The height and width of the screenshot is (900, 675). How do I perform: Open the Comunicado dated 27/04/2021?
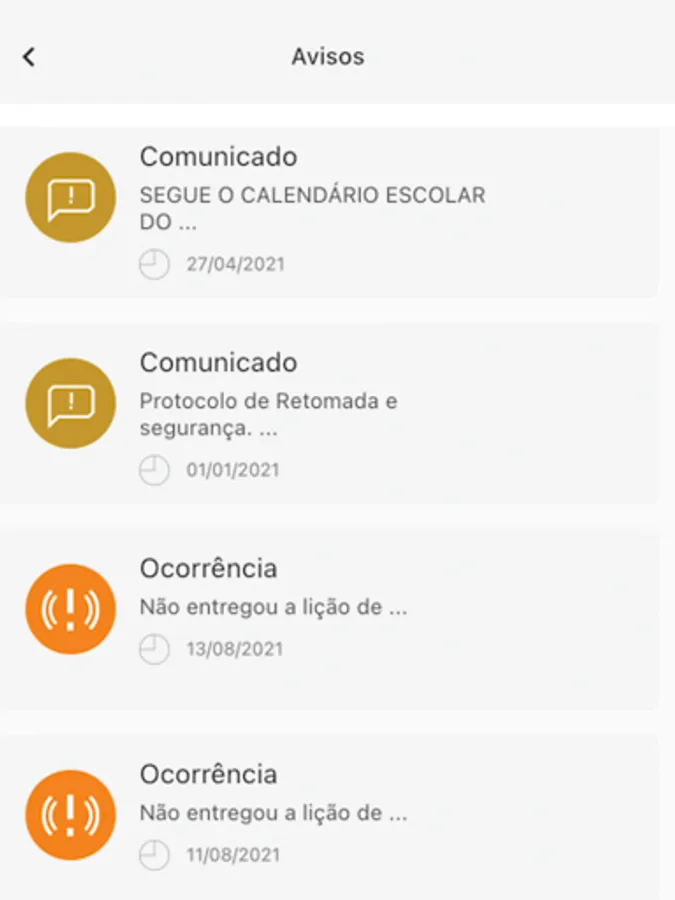click(330, 211)
